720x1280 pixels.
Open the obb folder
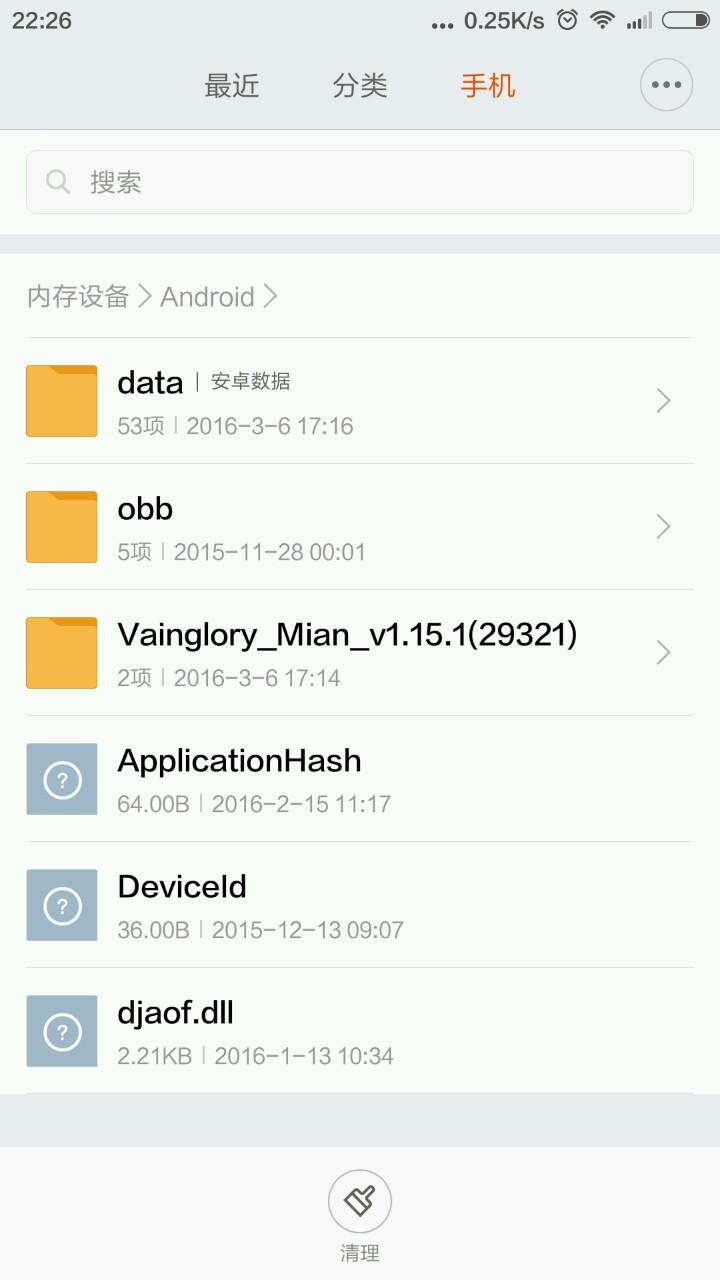tap(360, 527)
